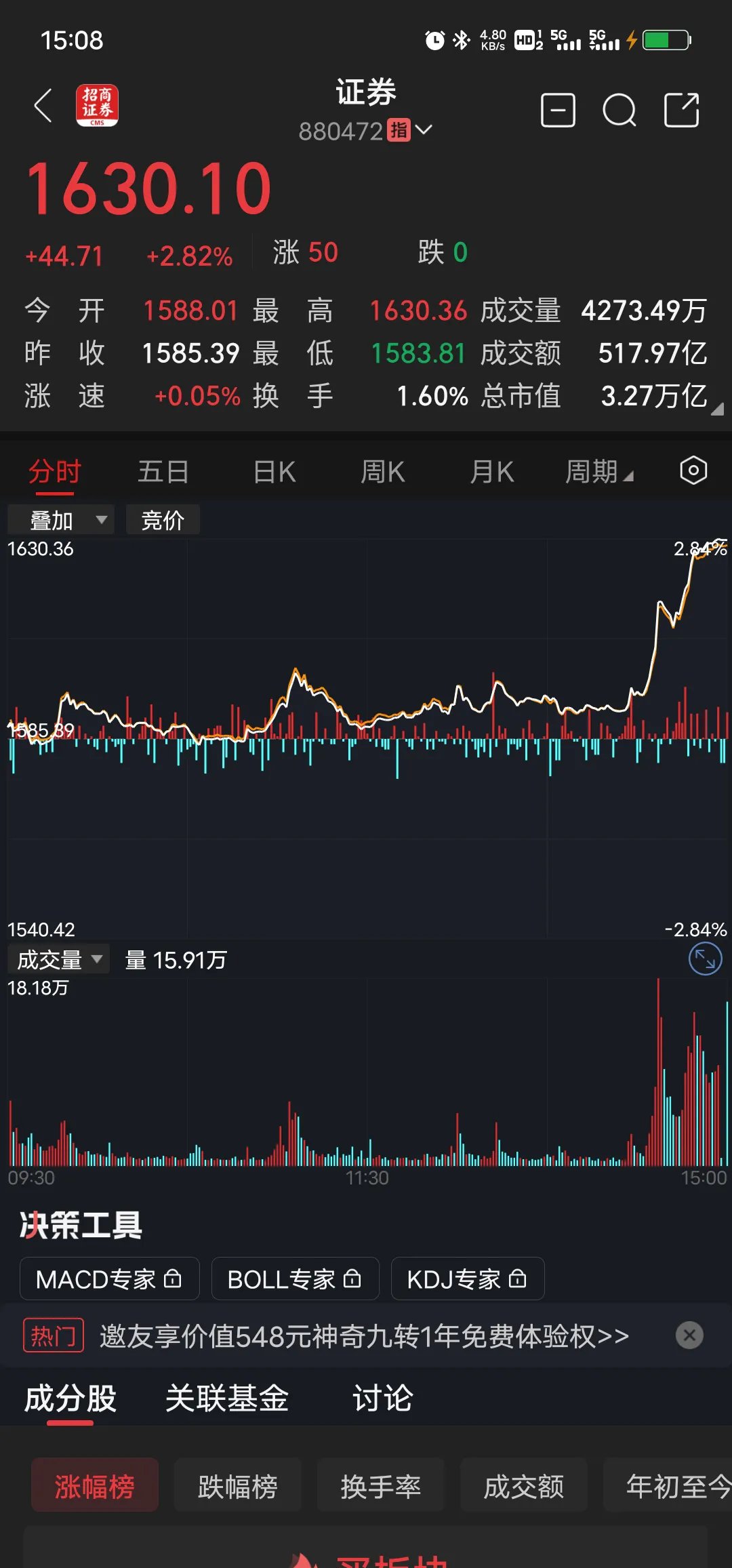This screenshot has width=732, height=1568.
Task: Open chart settings via the circle icon
Action: click(x=693, y=470)
